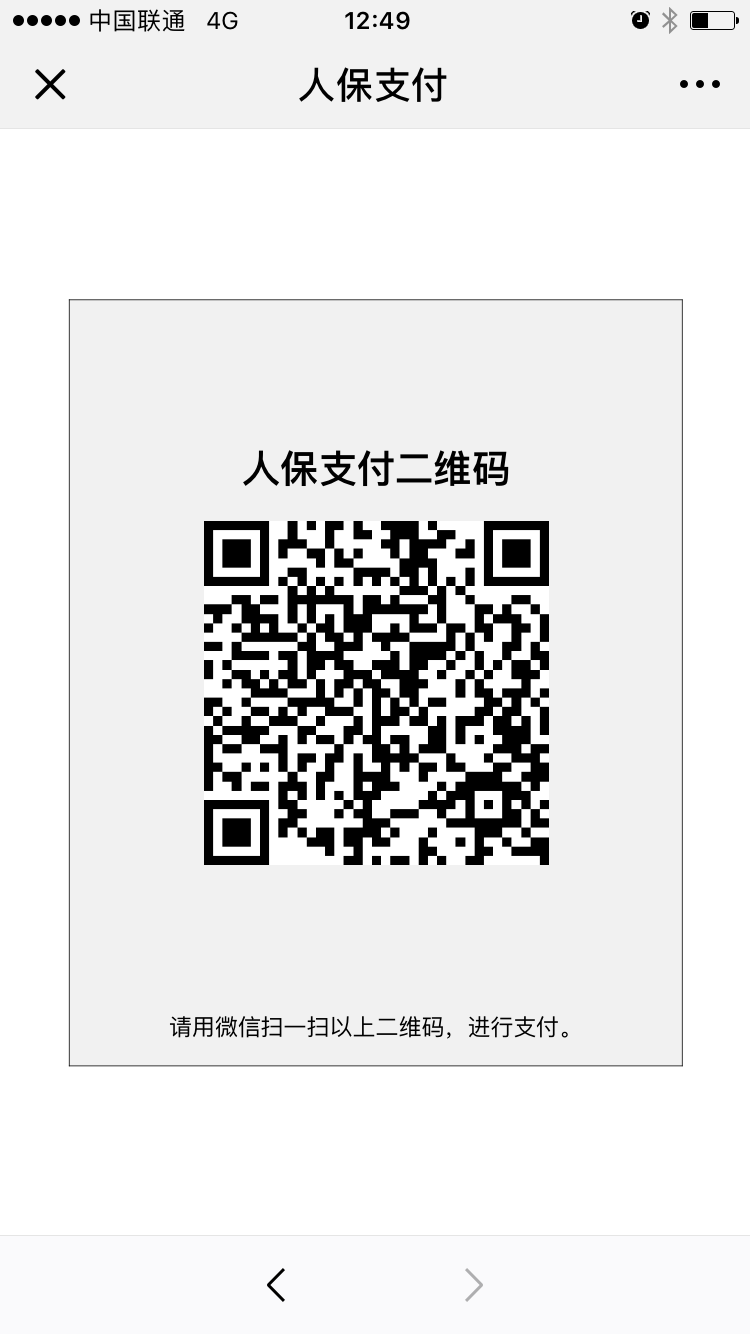Go back to the previous web page
The height and width of the screenshot is (1334, 750).
coord(277,1284)
